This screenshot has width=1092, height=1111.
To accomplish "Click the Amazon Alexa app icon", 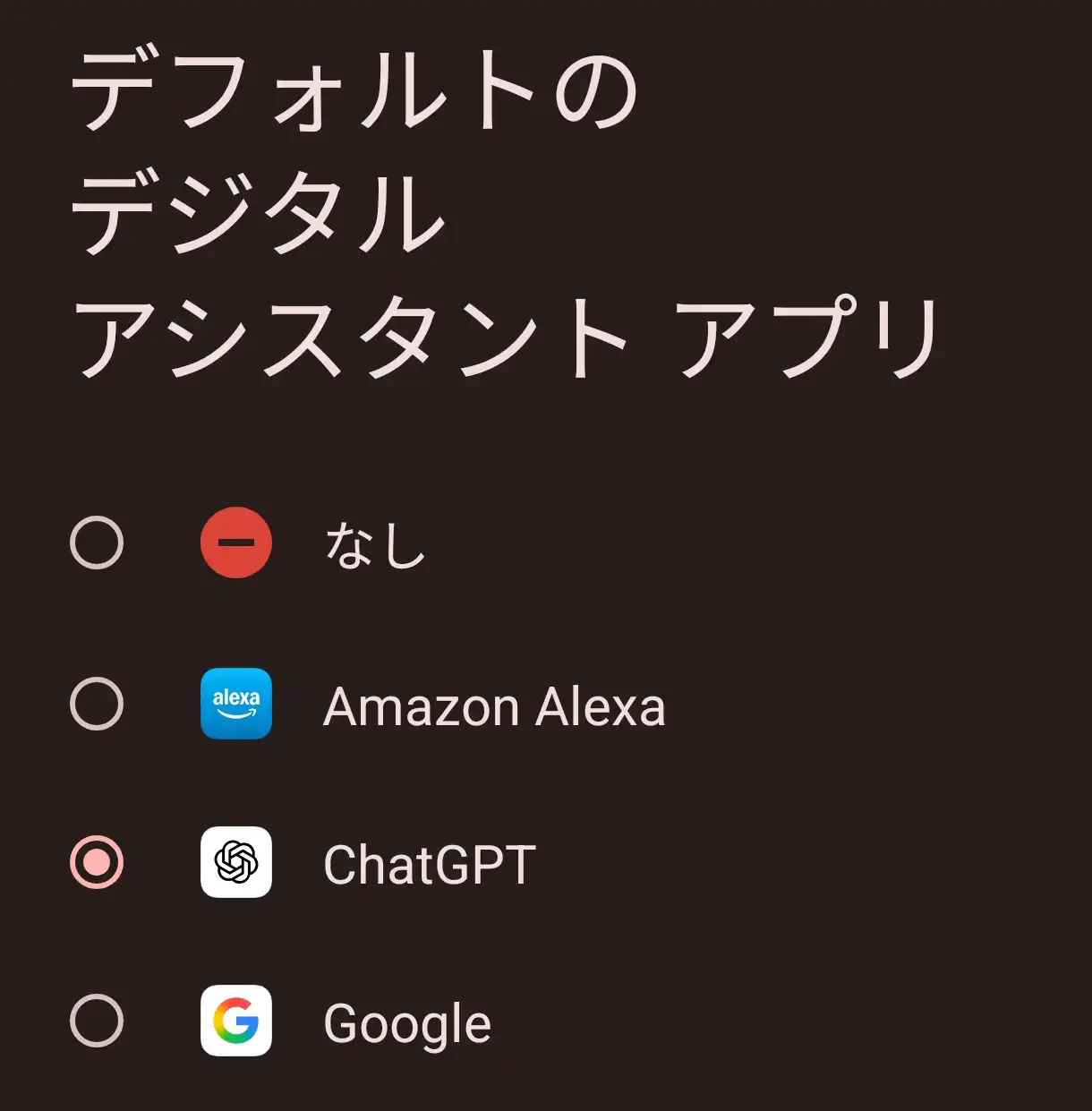I will tap(236, 705).
